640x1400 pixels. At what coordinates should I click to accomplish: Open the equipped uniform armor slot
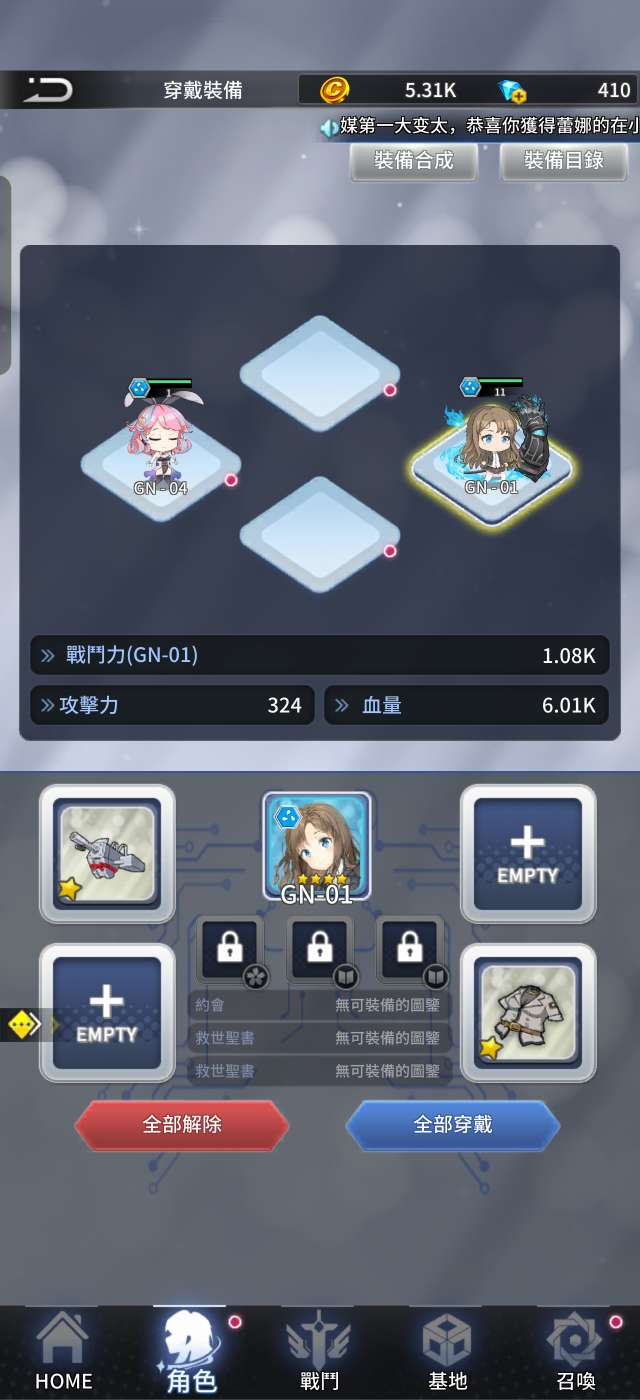pyautogui.click(x=528, y=1013)
